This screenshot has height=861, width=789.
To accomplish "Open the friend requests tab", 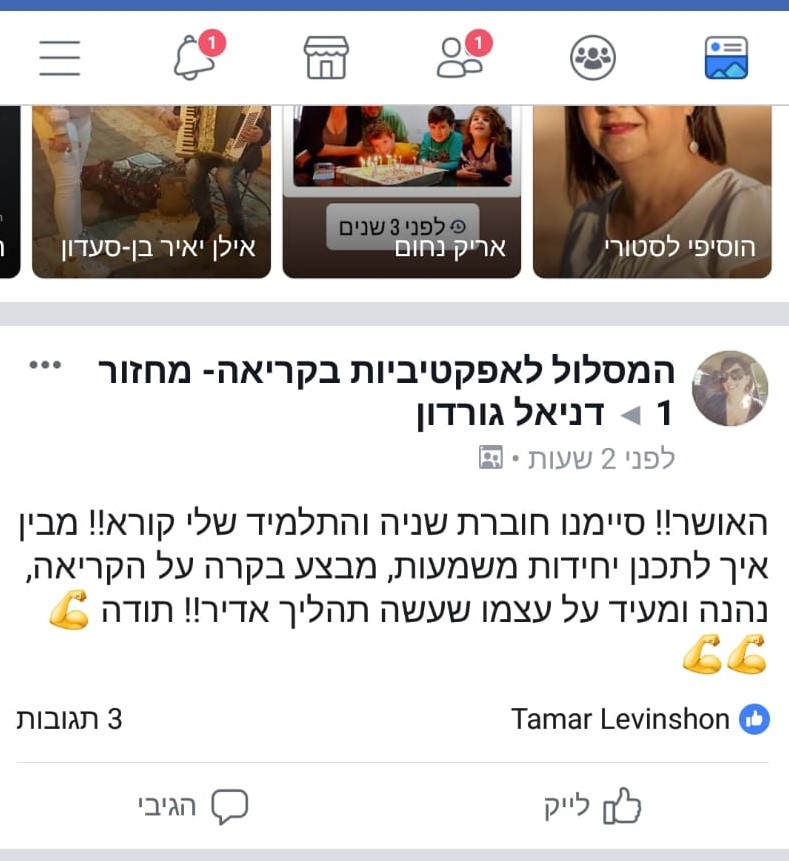I will tap(459, 58).
